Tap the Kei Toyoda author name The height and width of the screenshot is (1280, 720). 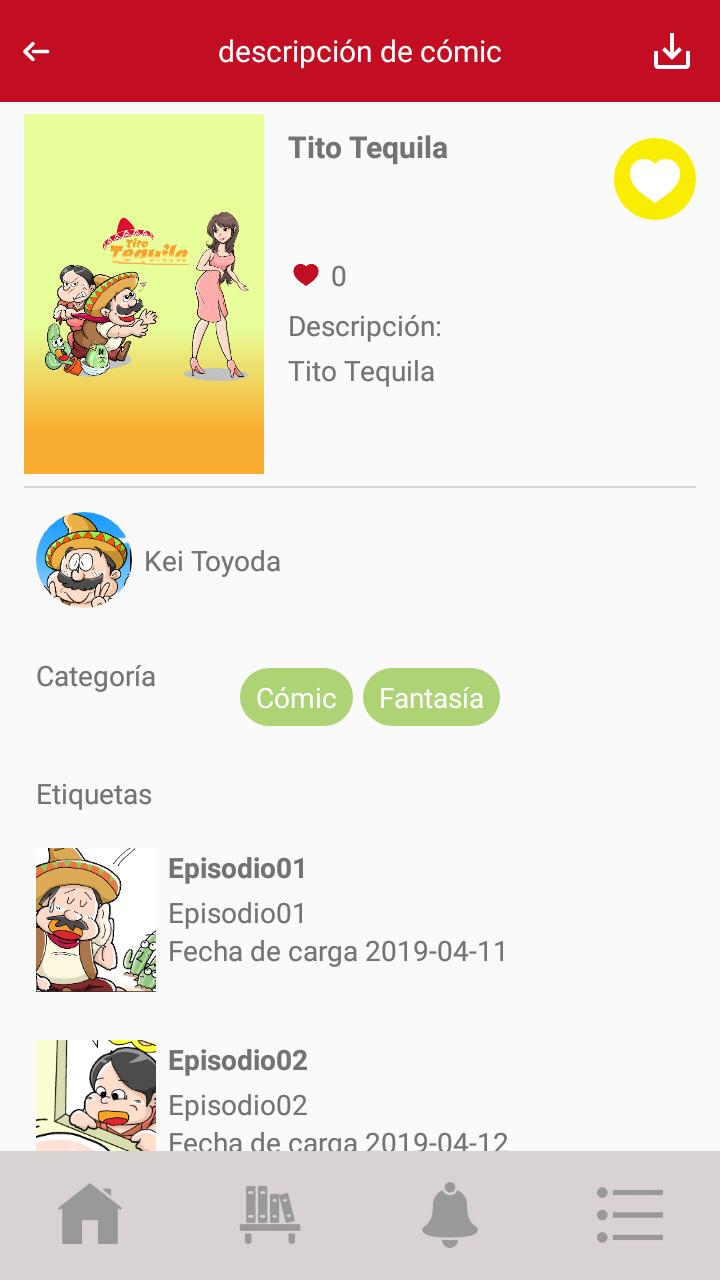(x=212, y=560)
